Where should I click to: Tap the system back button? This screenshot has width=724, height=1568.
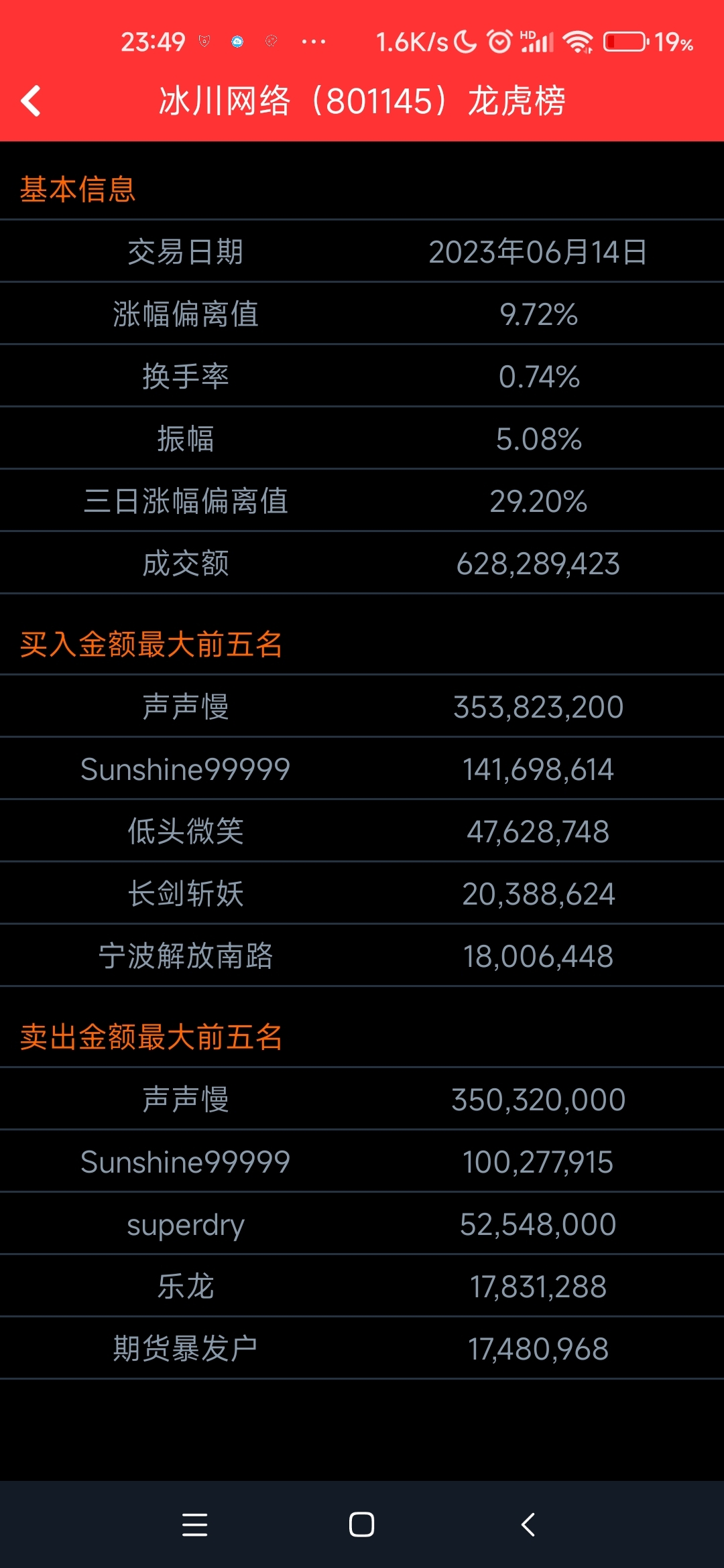point(528,1524)
